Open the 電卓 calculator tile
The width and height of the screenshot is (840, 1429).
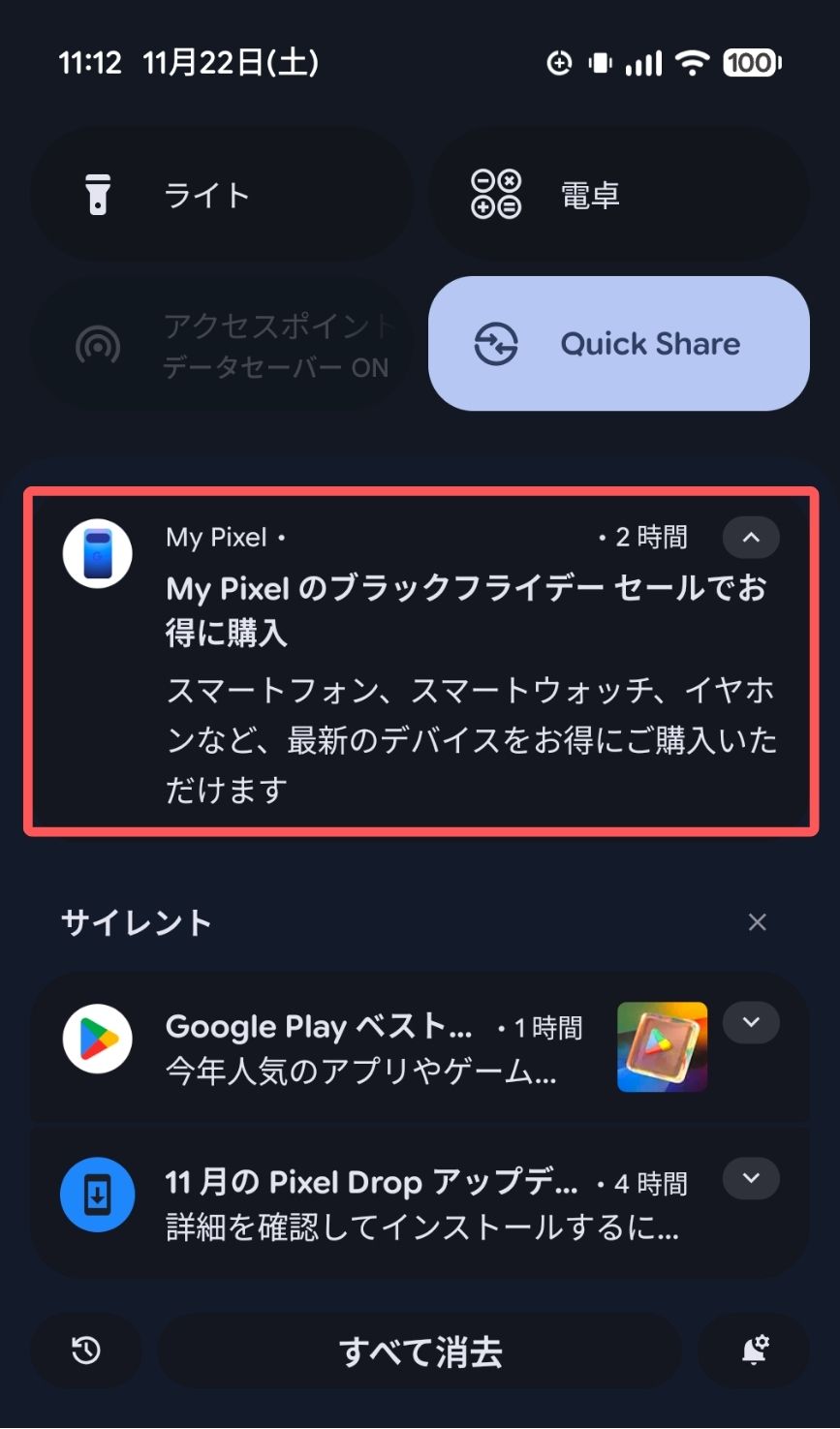tap(618, 195)
